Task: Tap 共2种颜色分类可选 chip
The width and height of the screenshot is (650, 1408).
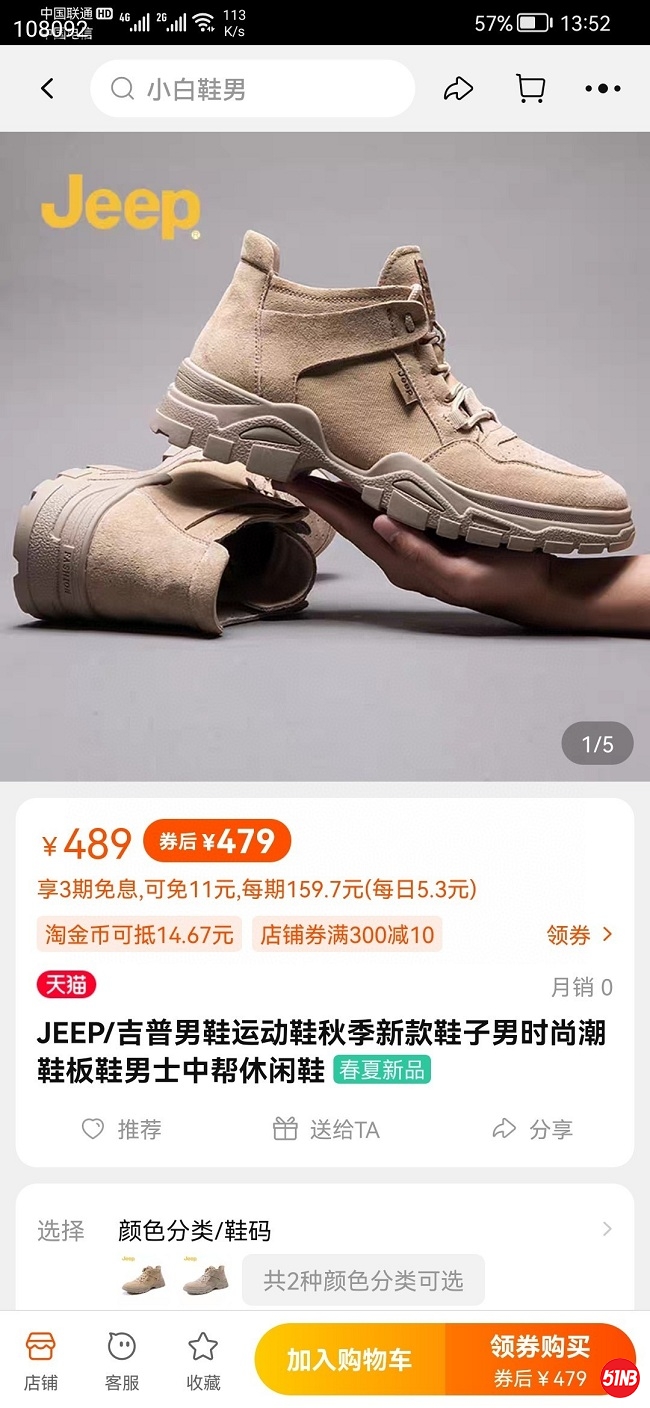Action: tap(363, 1280)
